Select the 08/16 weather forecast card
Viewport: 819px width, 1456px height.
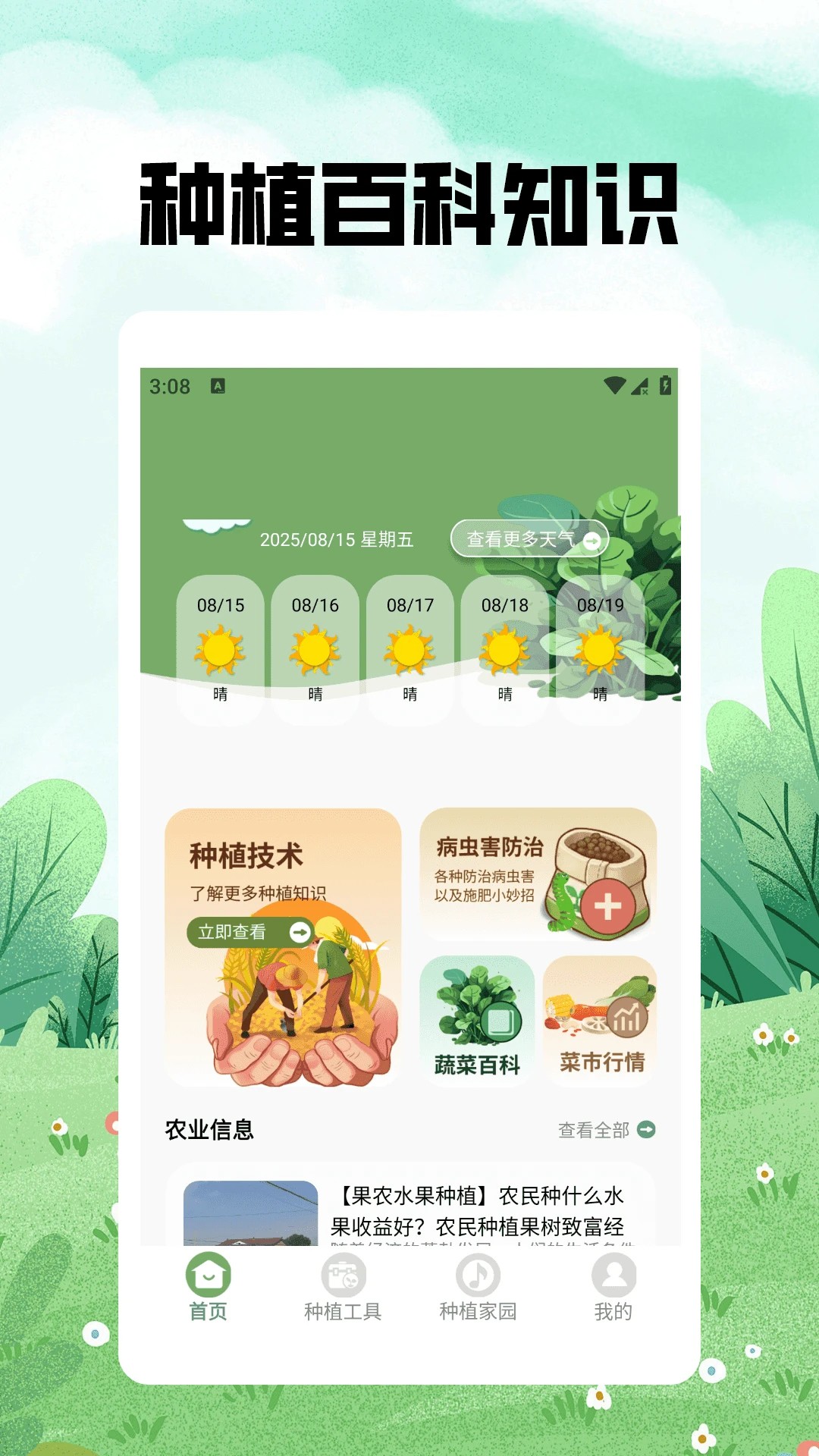click(x=313, y=648)
